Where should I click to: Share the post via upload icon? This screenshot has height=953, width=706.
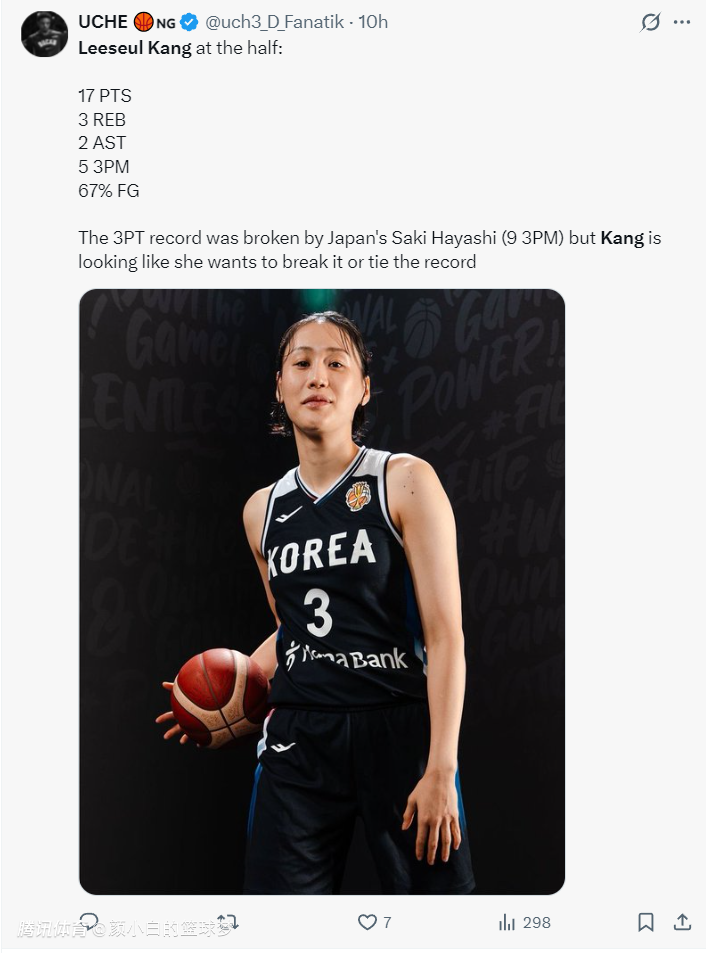pyautogui.click(x=682, y=922)
